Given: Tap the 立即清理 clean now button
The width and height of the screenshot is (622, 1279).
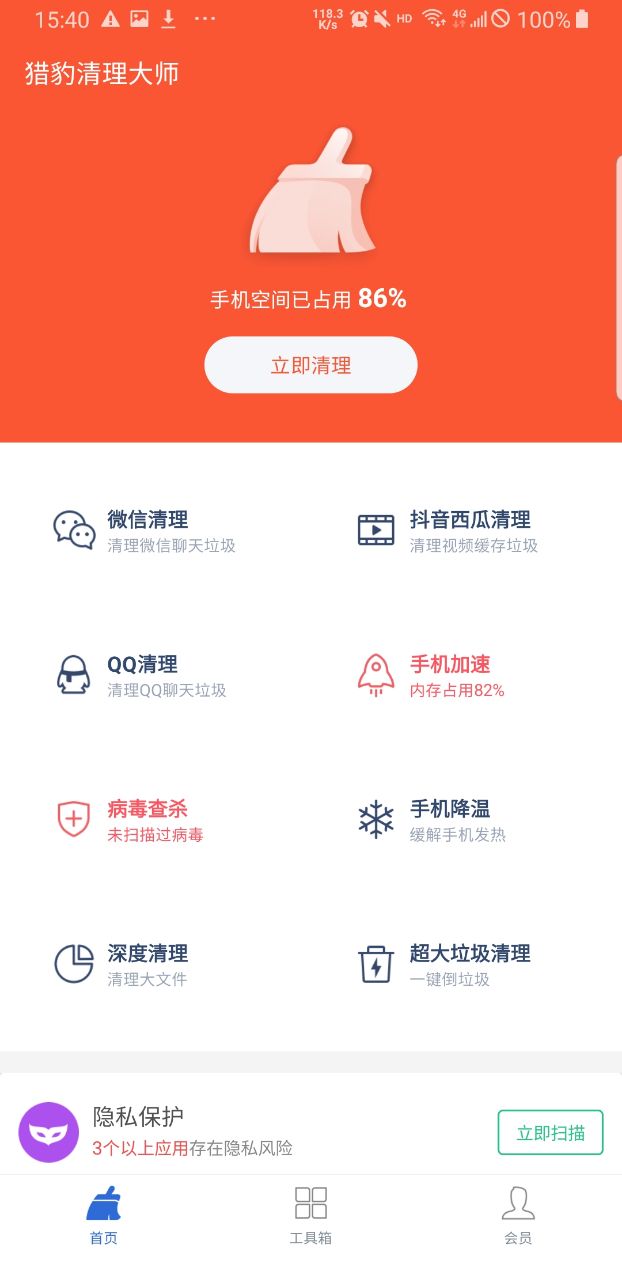Looking at the screenshot, I should coord(310,365).
